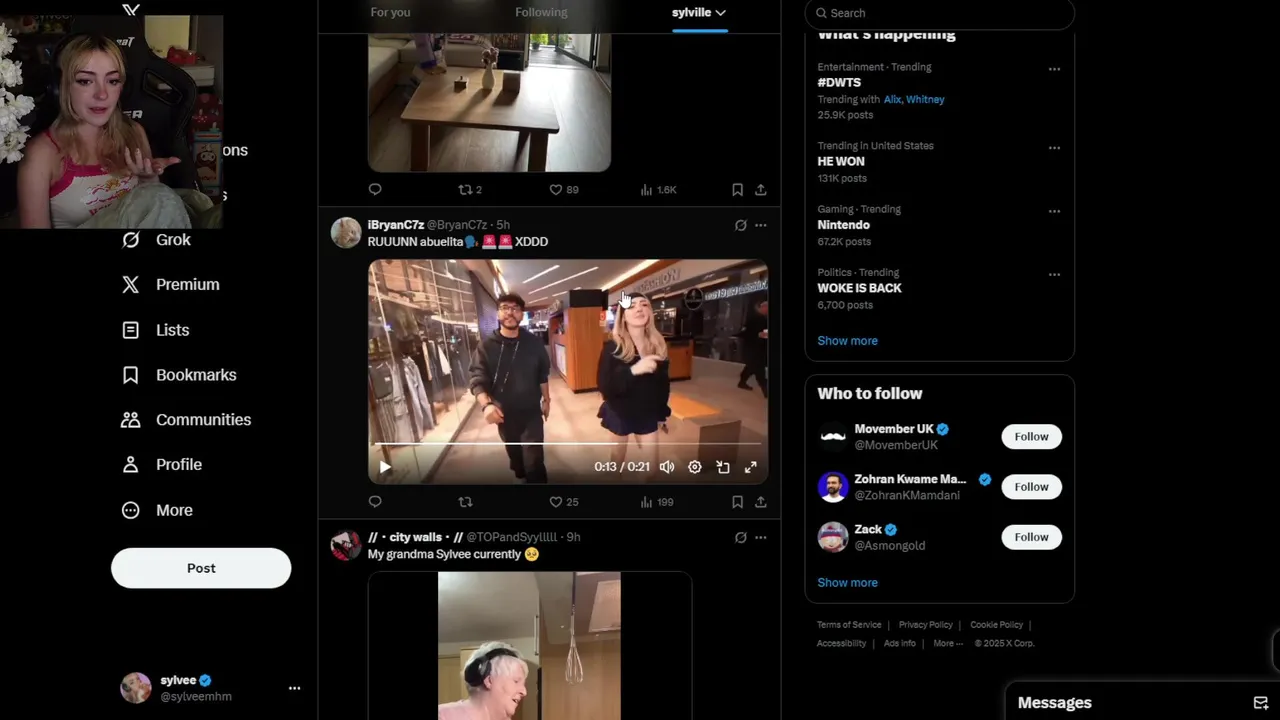Follow Zohran Kwame Mamdani
1280x720 pixels.
coord(1031,487)
